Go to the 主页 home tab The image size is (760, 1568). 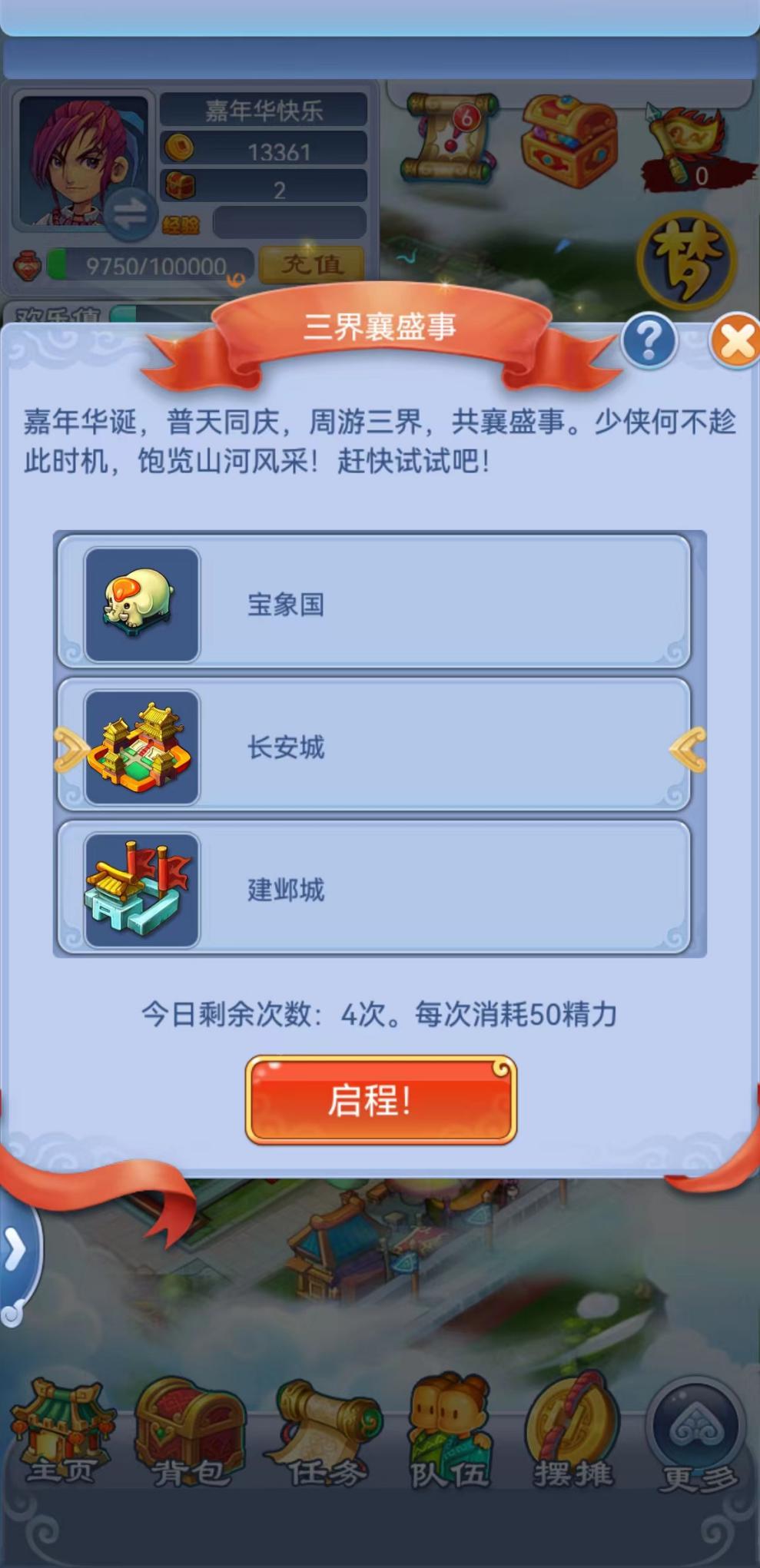click(63, 1433)
